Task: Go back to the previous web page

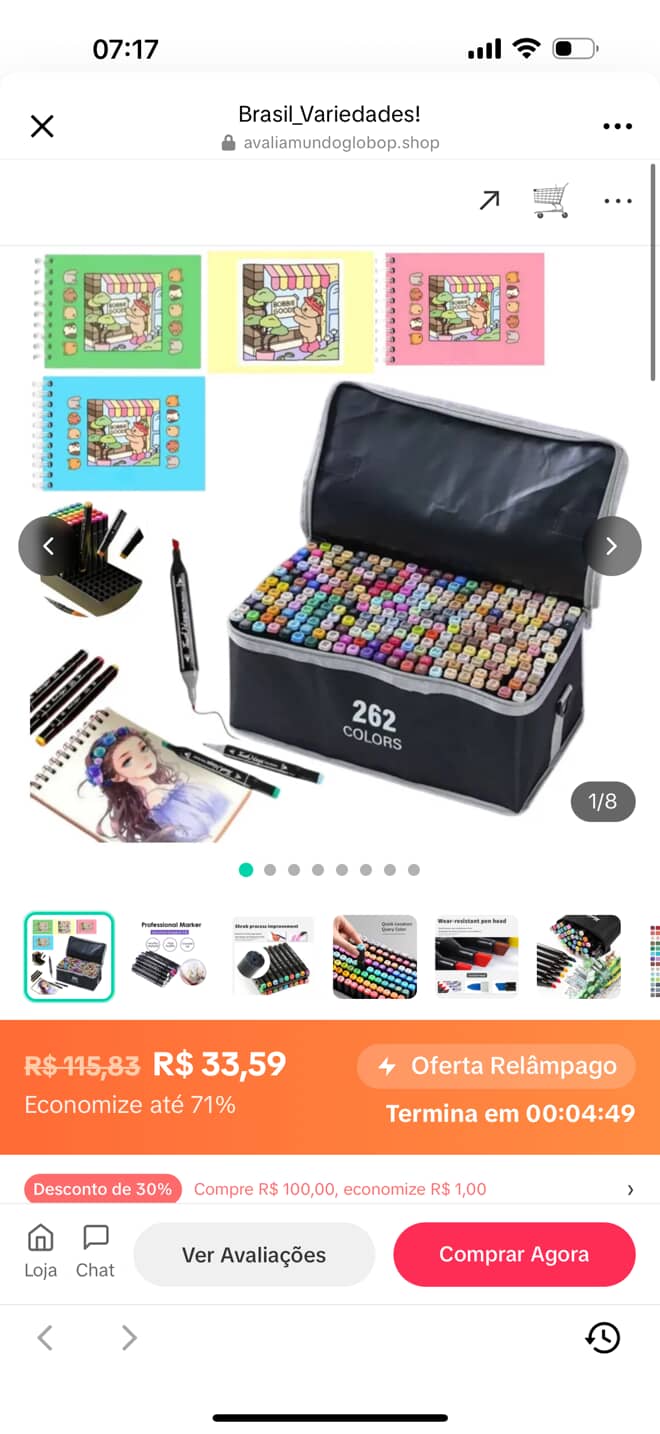Action: tap(45, 1338)
